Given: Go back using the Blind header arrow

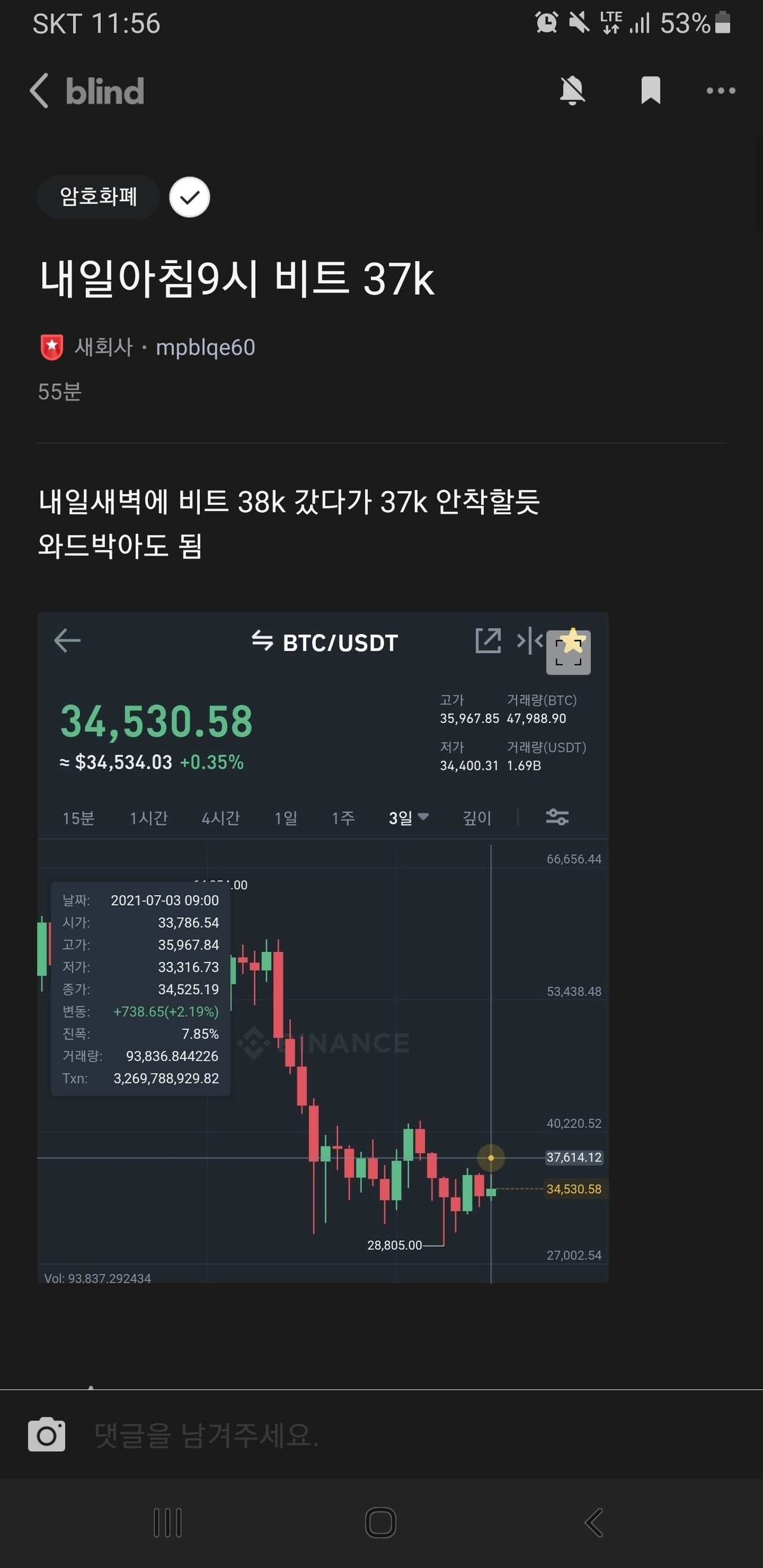Looking at the screenshot, I should [39, 90].
